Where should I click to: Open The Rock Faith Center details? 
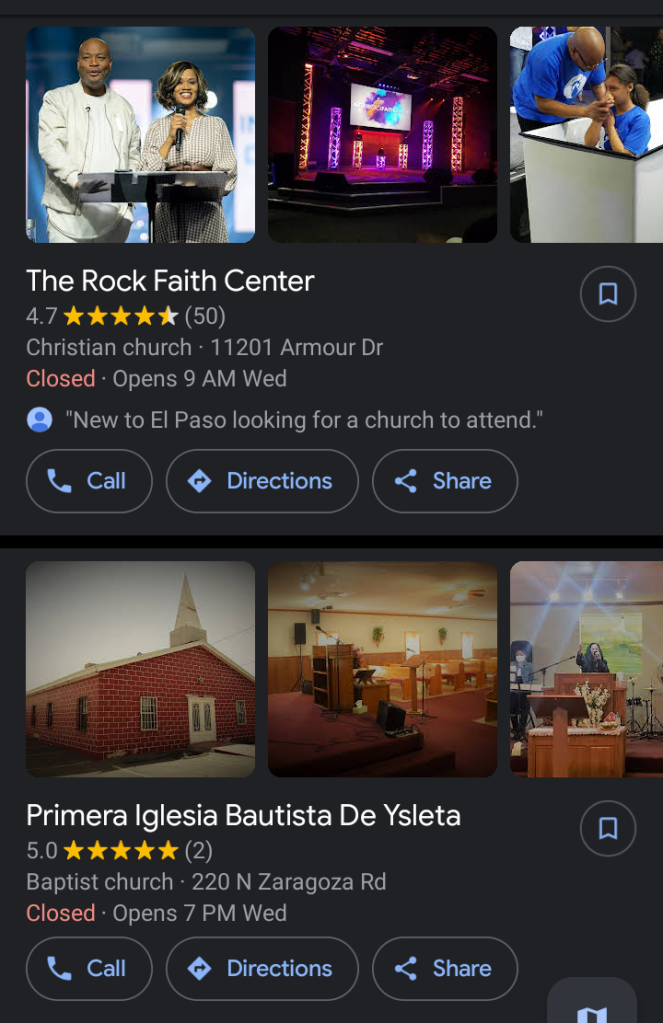[x=170, y=281]
